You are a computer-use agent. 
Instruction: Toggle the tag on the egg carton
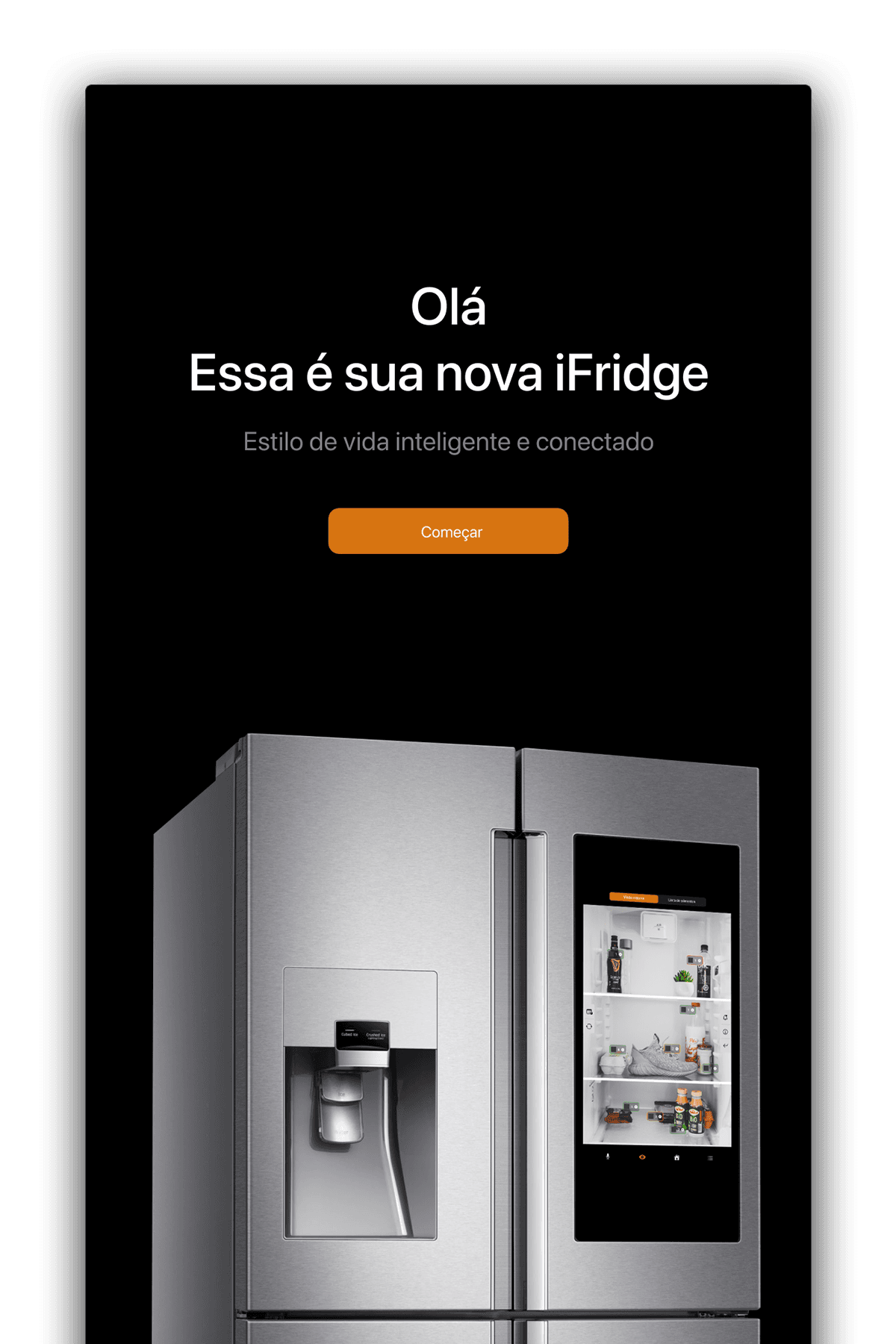tap(619, 1049)
